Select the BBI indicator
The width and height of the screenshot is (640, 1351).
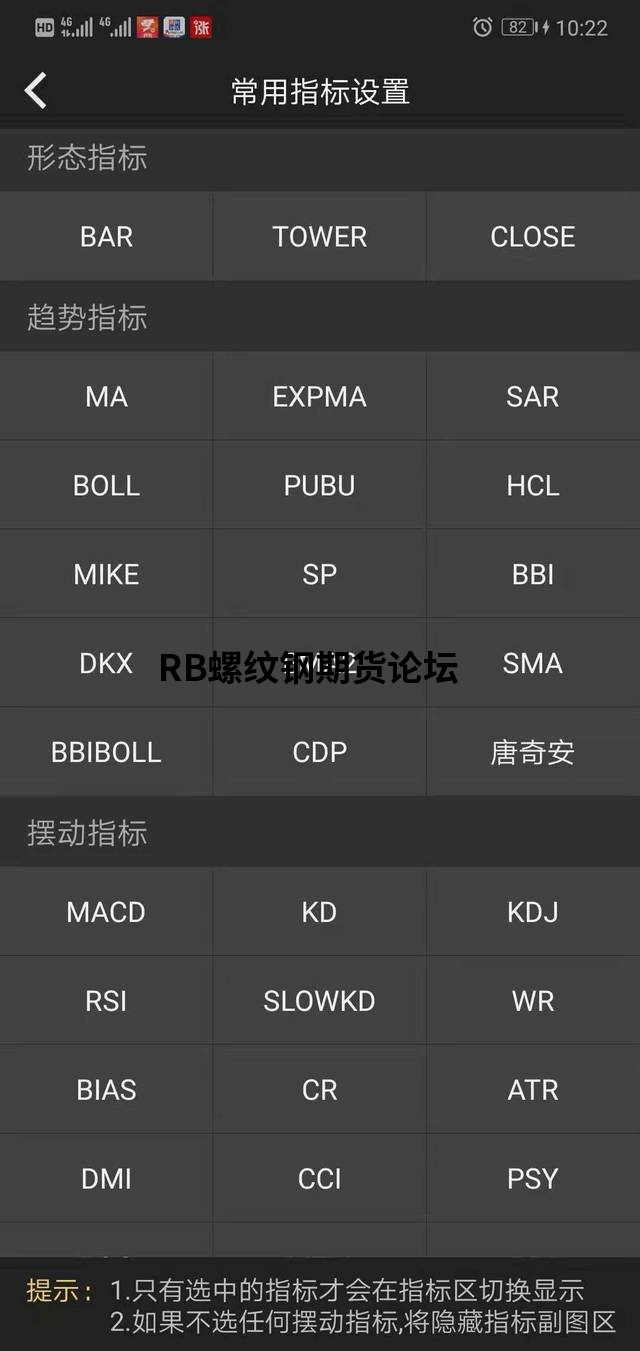coord(533,574)
